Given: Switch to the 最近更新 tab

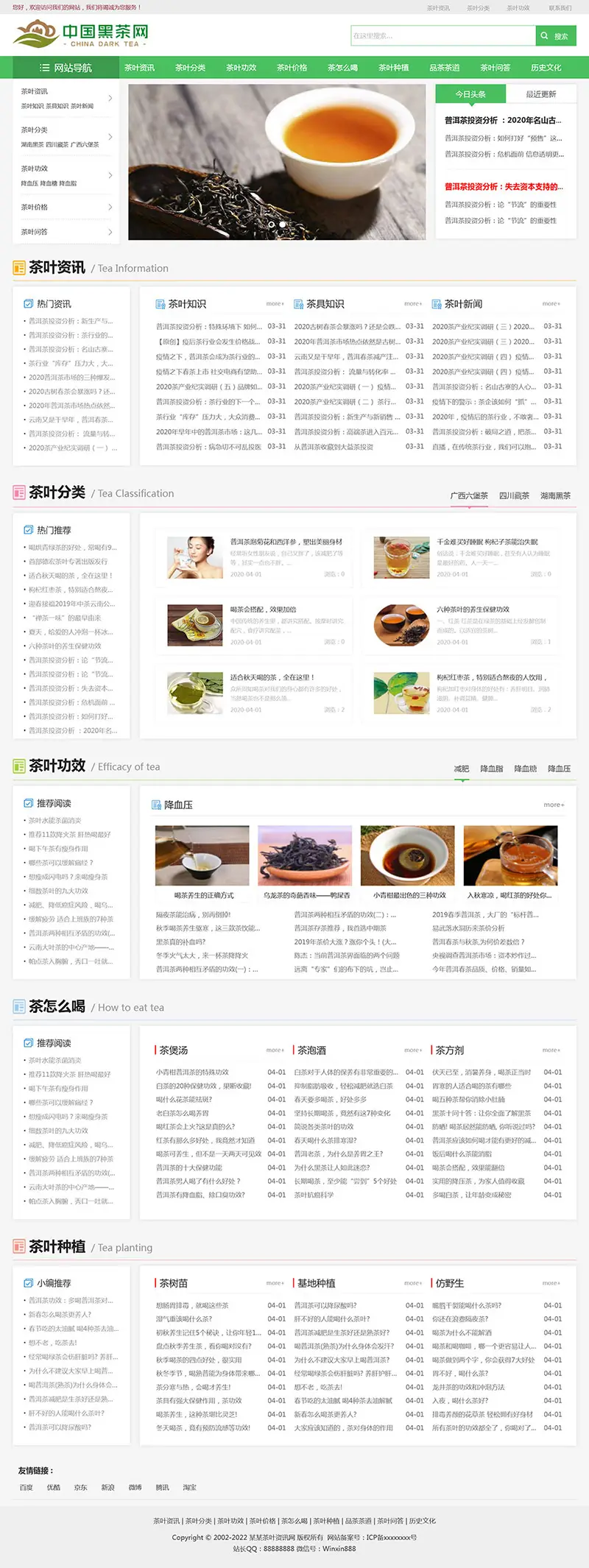Looking at the screenshot, I should click(542, 93).
